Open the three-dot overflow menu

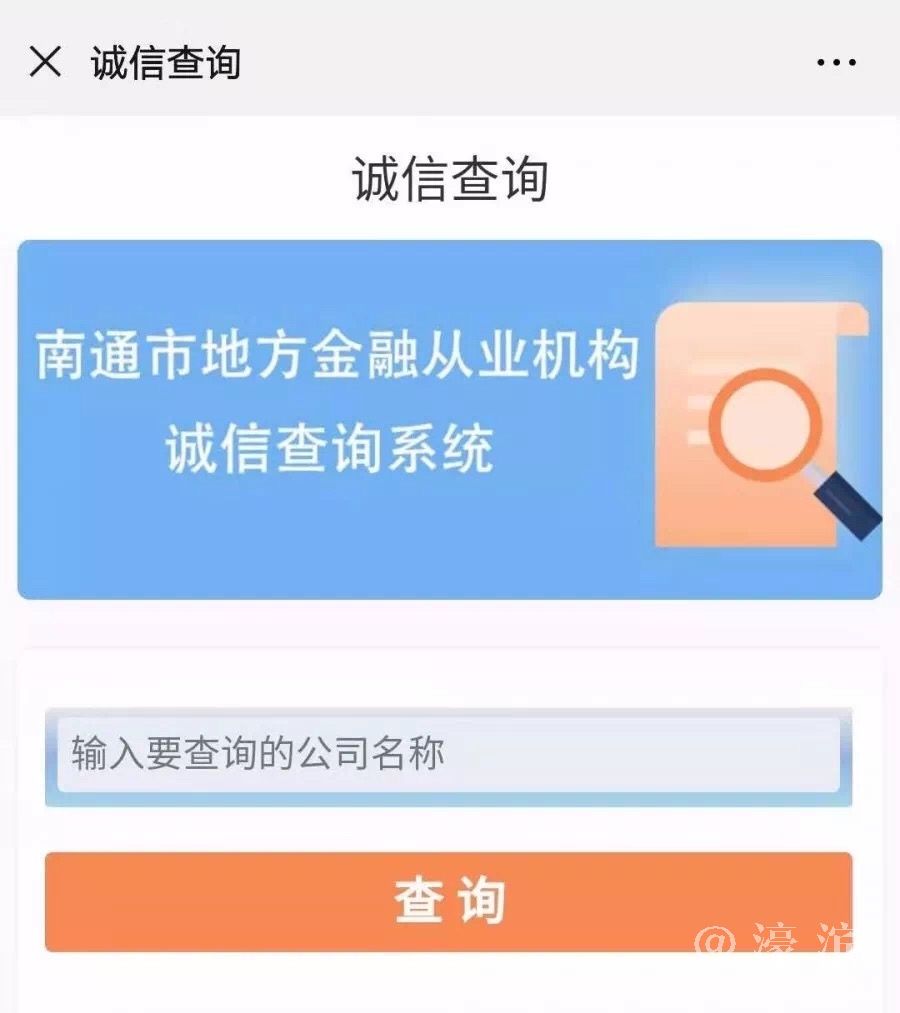click(836, 62)
